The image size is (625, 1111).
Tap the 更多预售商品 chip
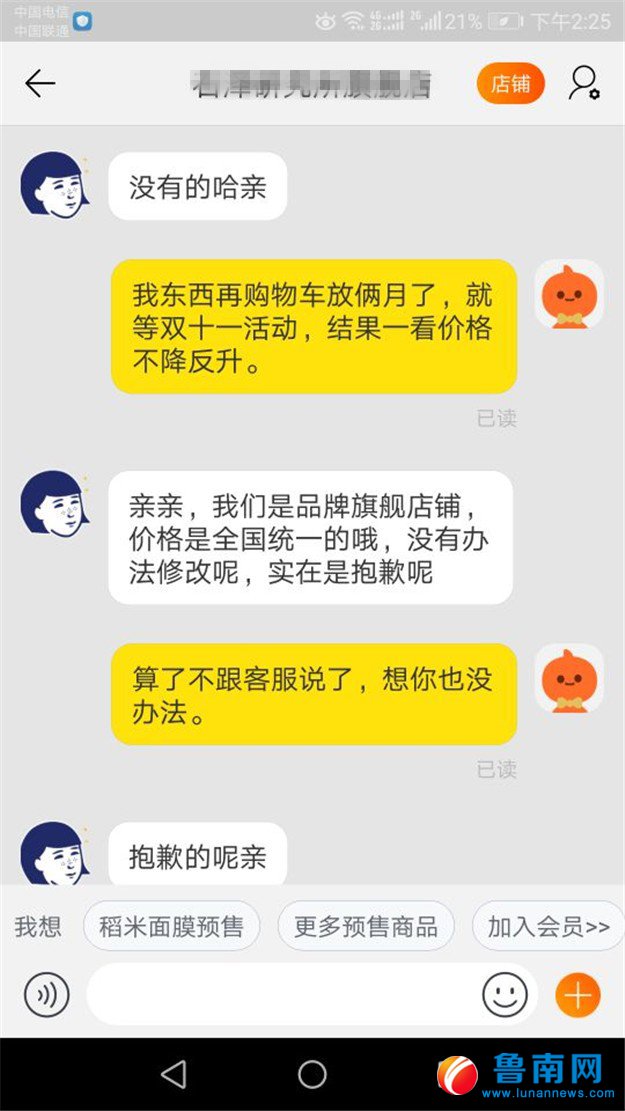click(365, 926)
